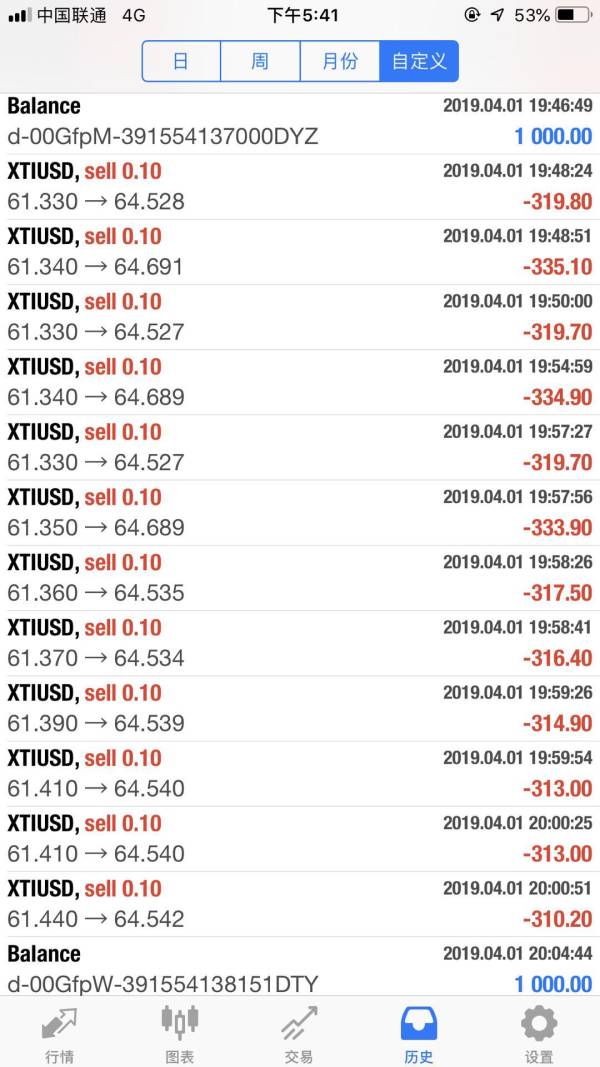Expand the XTIUSD trade with loss -333.90

300,512
